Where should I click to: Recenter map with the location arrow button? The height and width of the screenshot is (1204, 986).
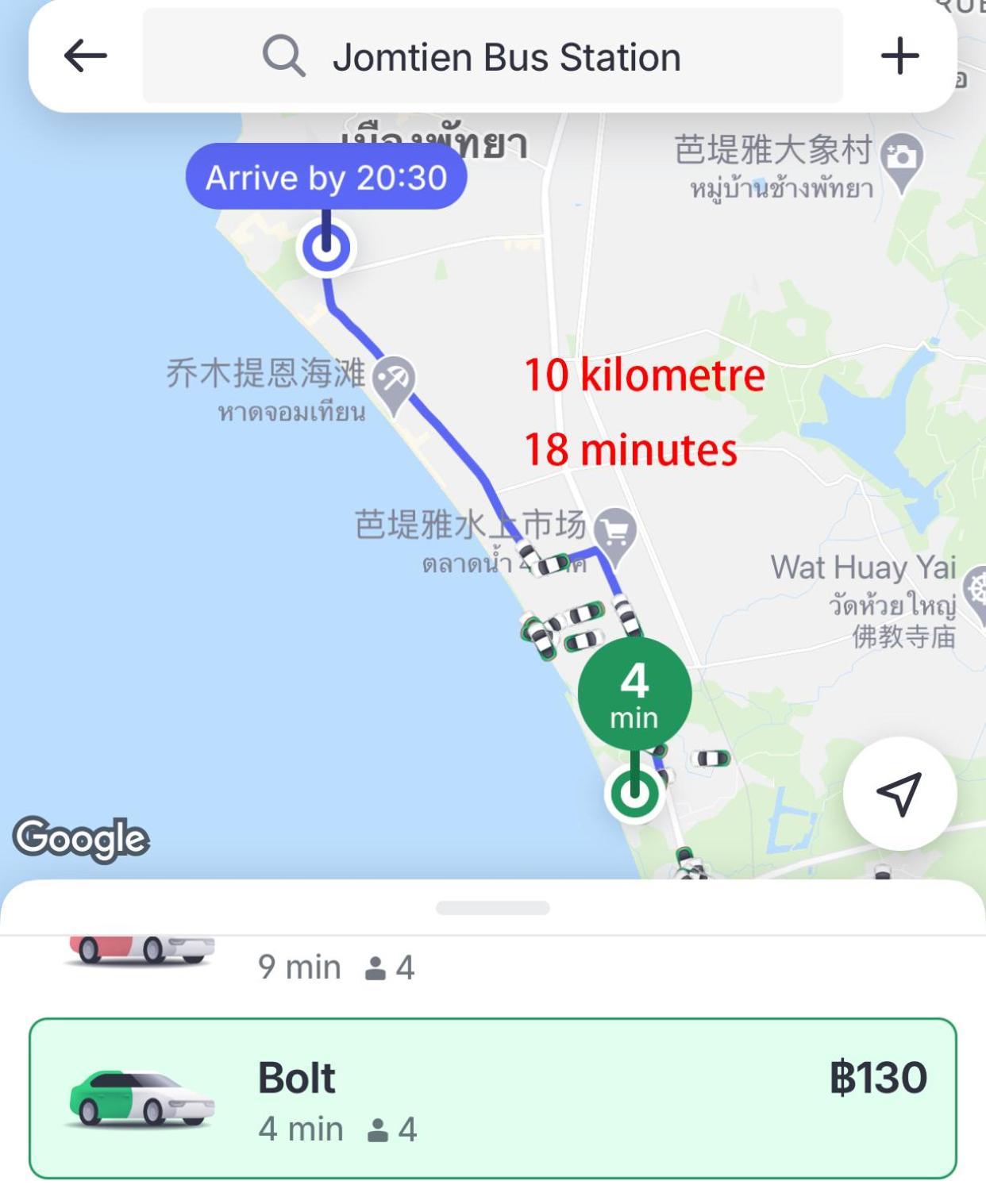[899, 793]
